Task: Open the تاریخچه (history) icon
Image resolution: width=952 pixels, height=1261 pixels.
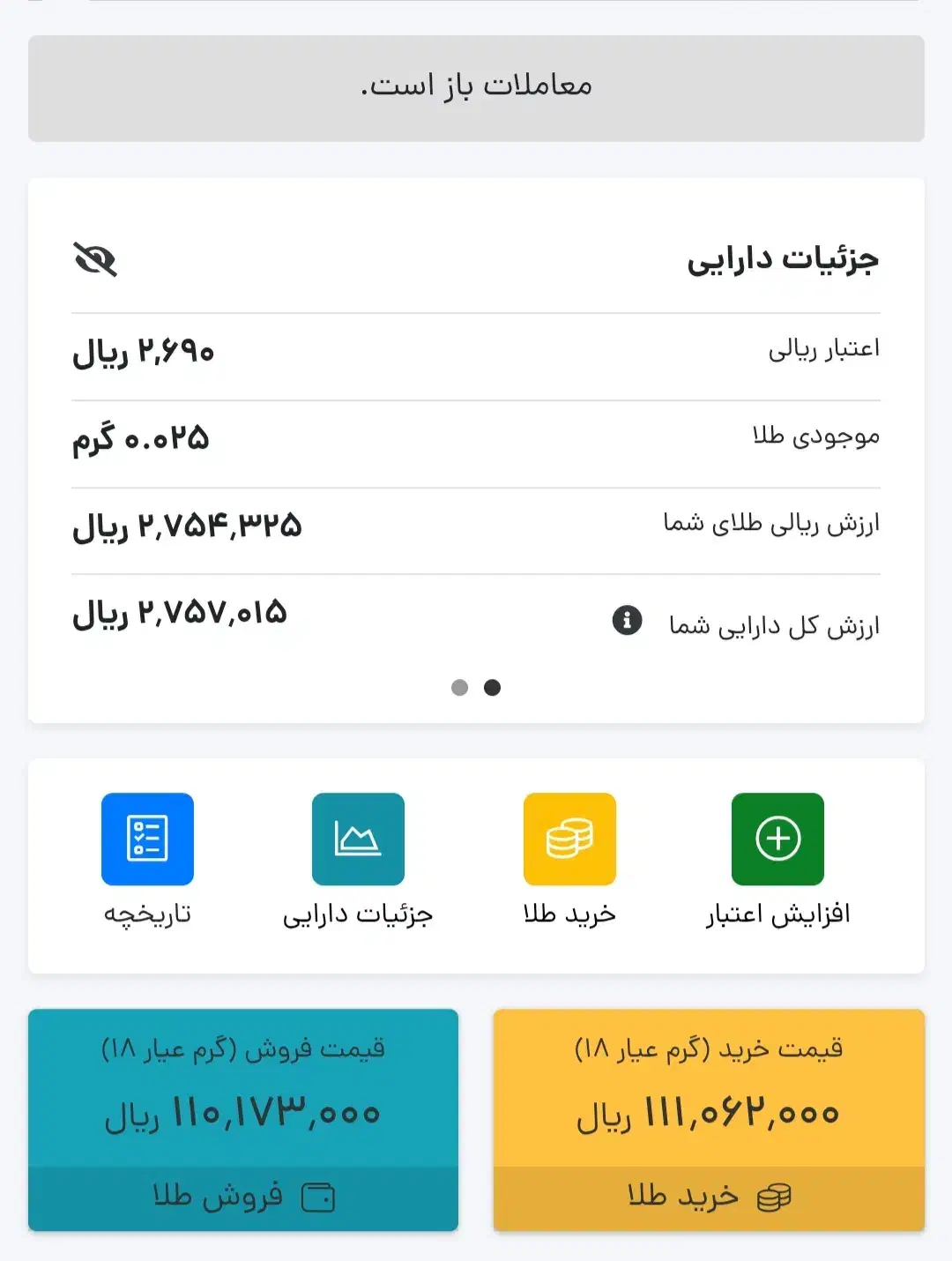Action: pos(147,839)
